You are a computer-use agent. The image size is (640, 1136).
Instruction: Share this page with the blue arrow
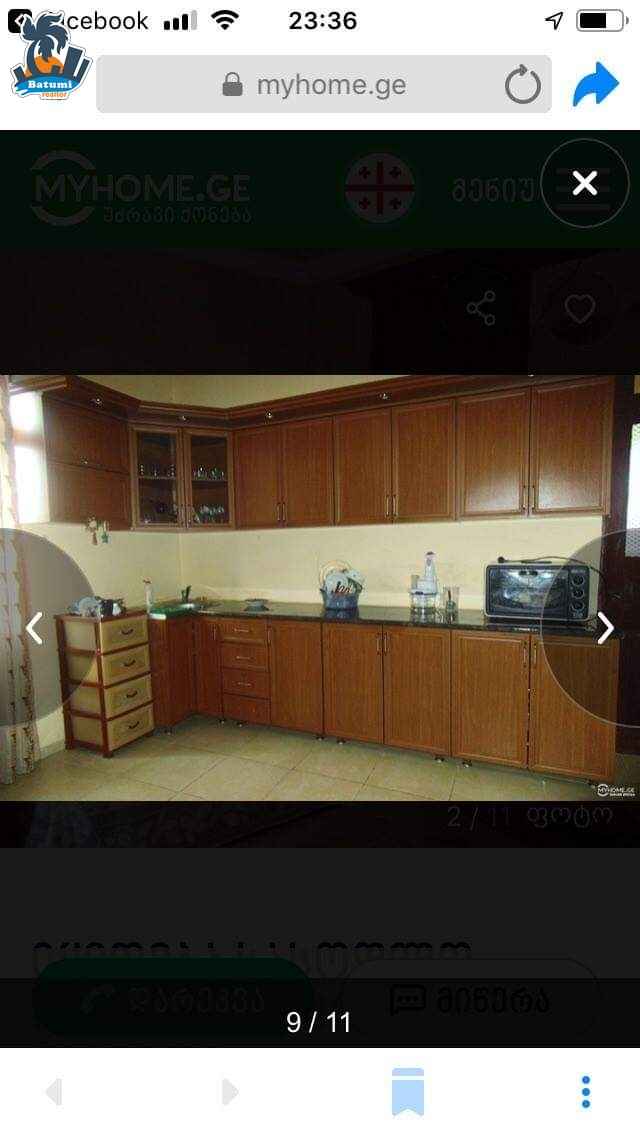coord(596,84)
